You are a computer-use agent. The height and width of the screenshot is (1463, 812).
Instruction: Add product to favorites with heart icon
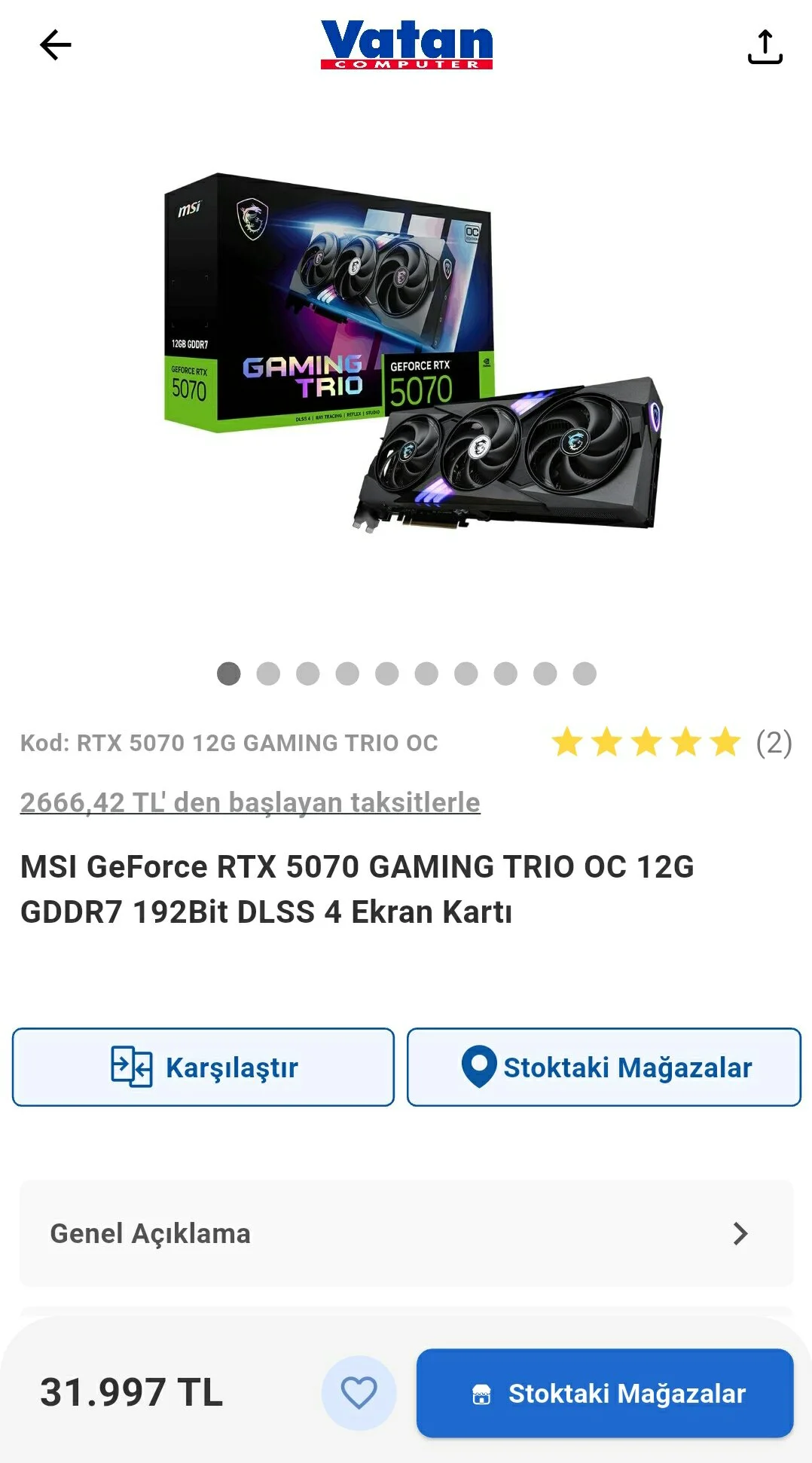[x=359, y=1392]
